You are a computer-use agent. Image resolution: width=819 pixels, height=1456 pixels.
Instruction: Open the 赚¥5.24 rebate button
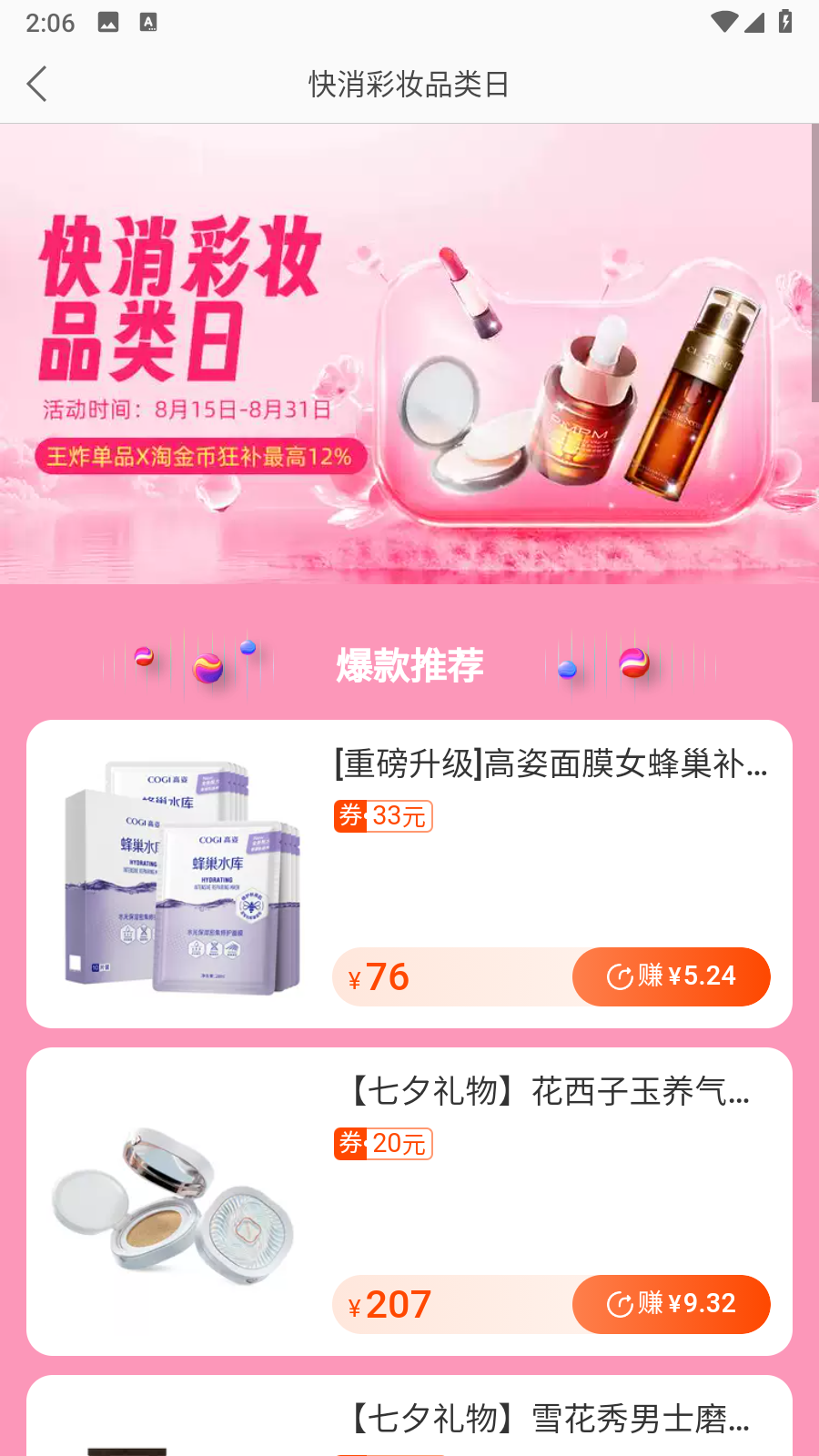pos(671,976)
